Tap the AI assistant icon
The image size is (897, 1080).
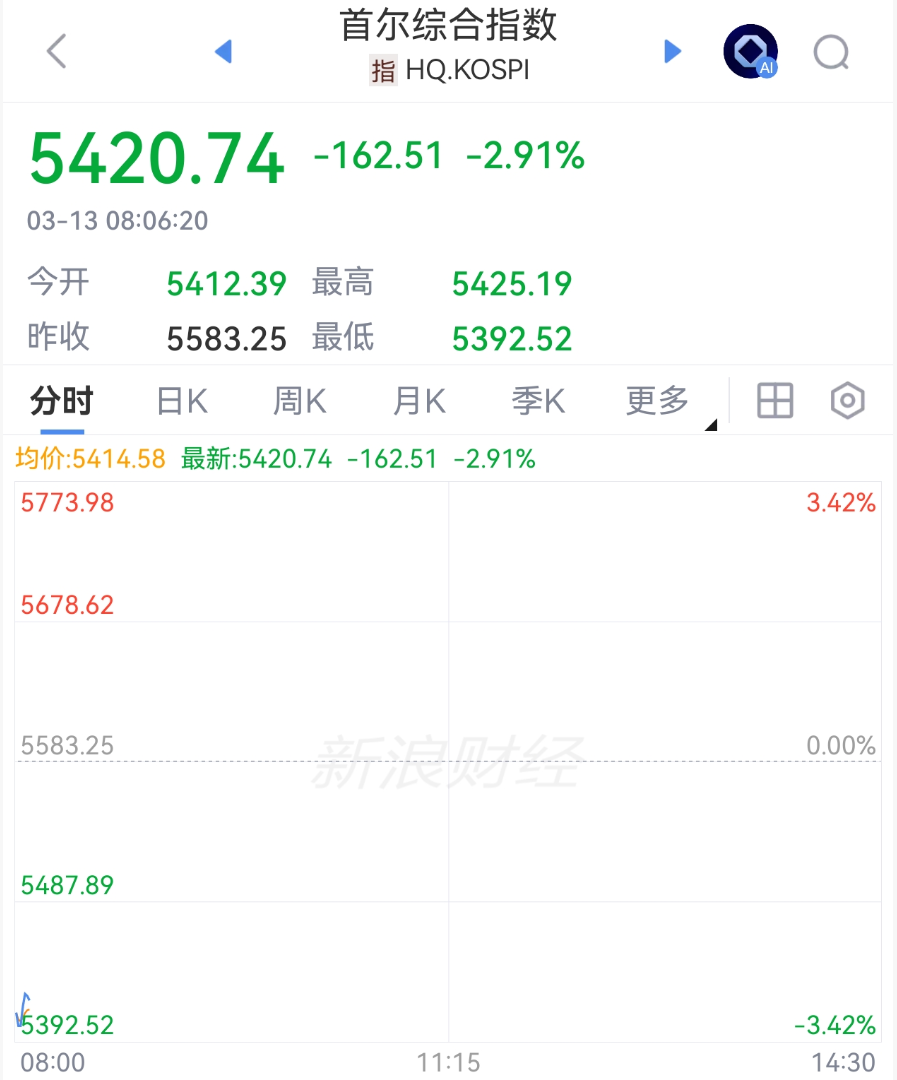[x=749, y=51]
